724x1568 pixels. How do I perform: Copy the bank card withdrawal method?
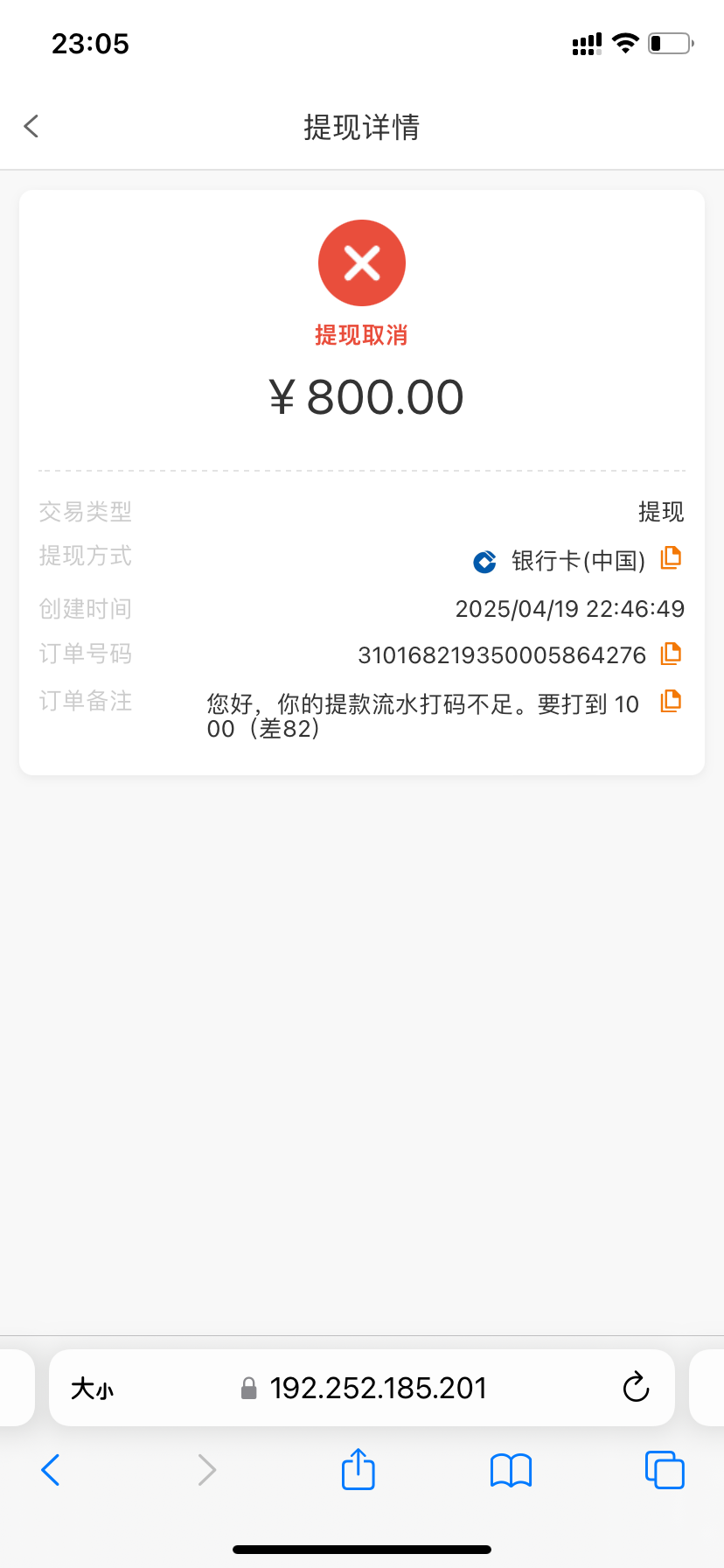(x=671, y=557)
